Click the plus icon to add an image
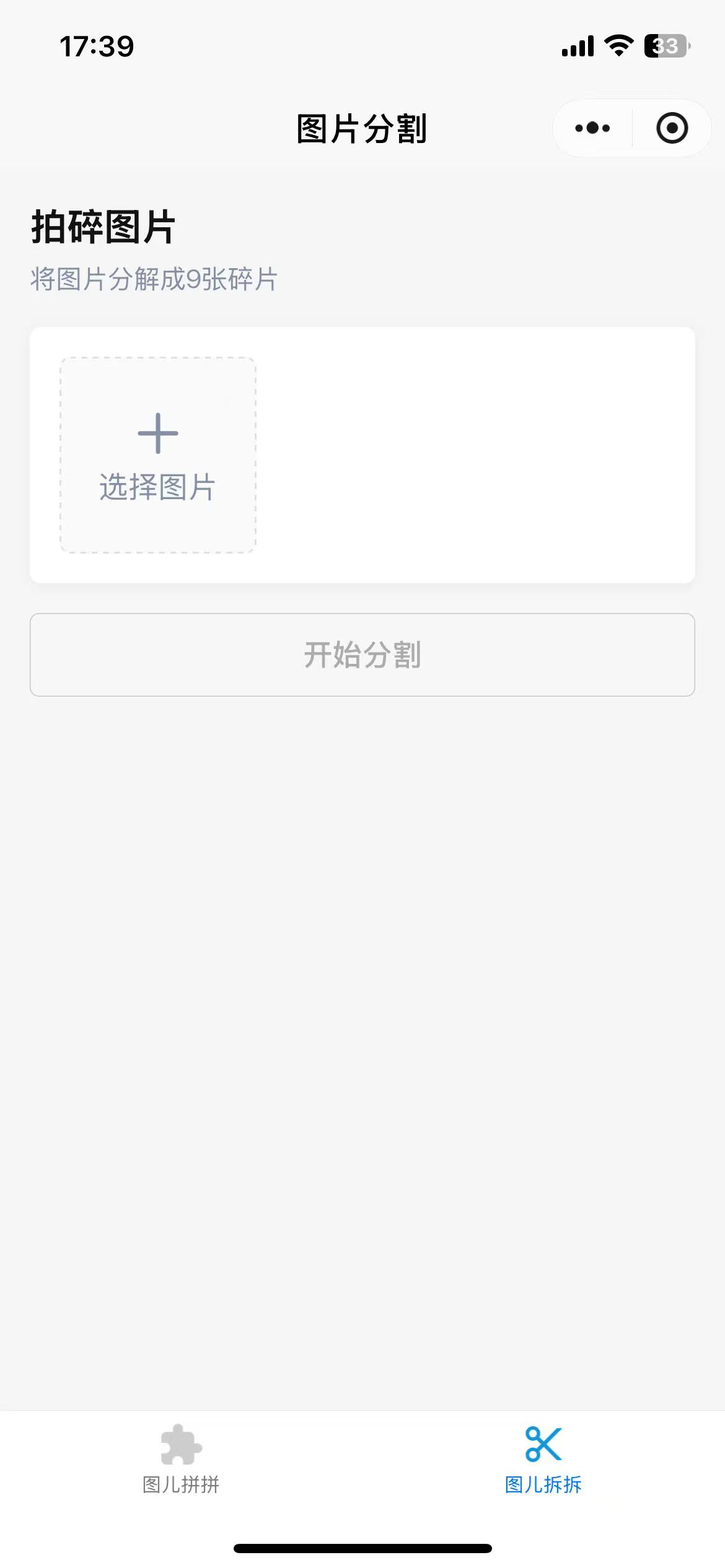 click(157, 433)
